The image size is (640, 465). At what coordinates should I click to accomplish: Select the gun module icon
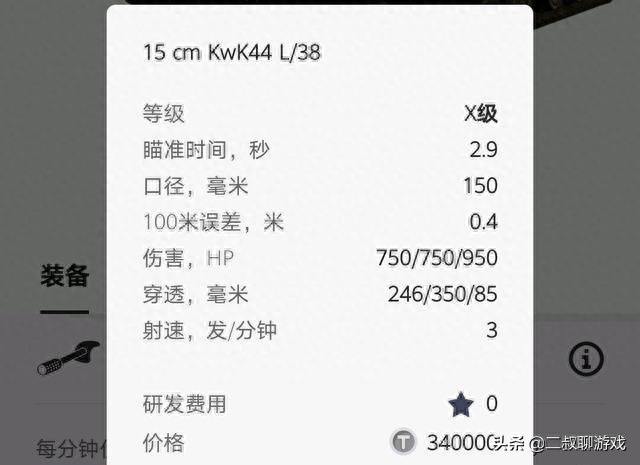68,357
